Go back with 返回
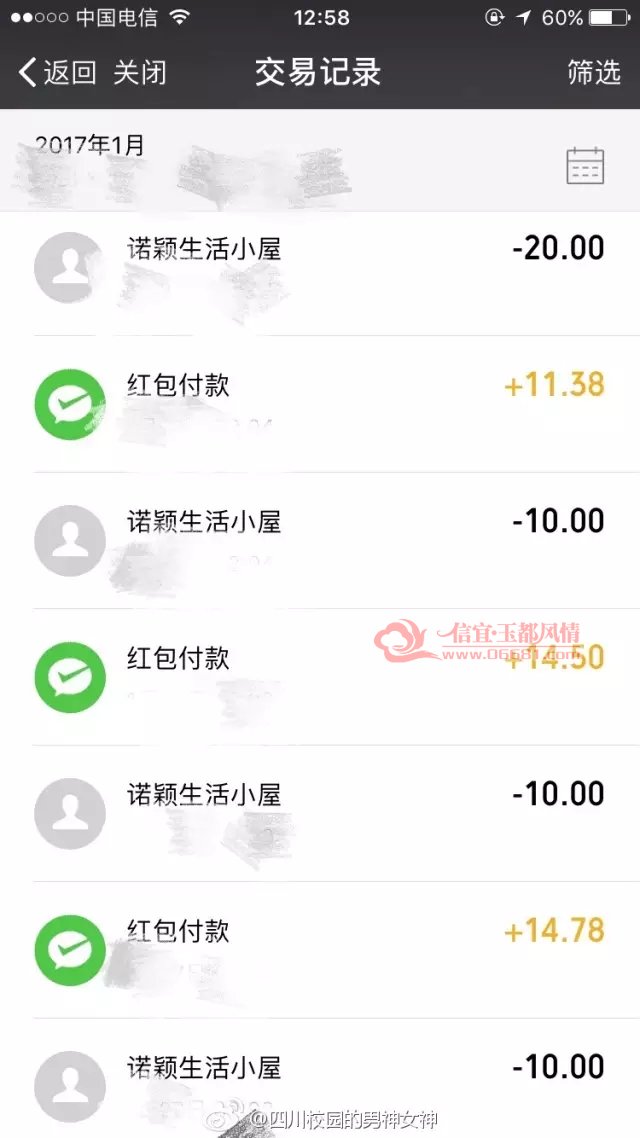This screenshot has width=640, height=1138. coord(58,73)
